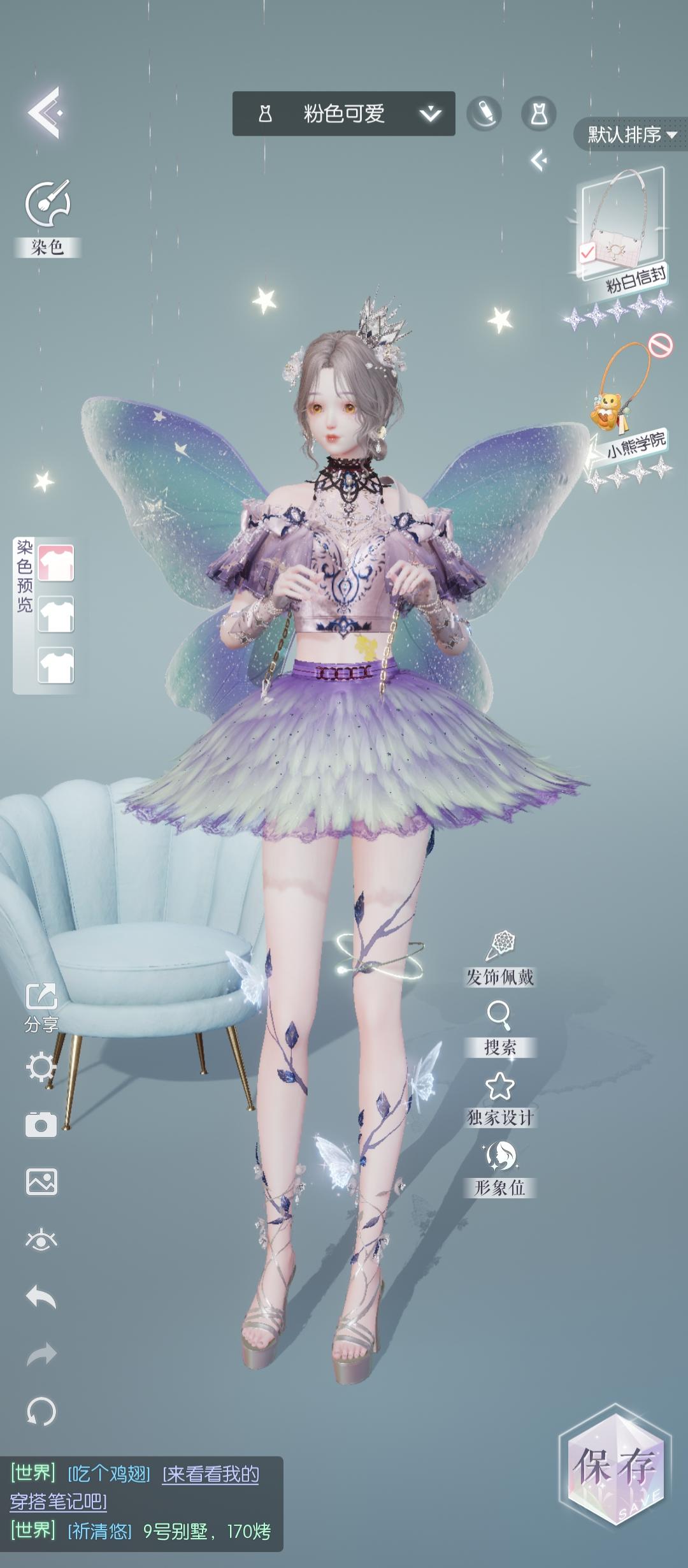Switch to the dress wardrobe tab
688x1568 pixels.
538,113
